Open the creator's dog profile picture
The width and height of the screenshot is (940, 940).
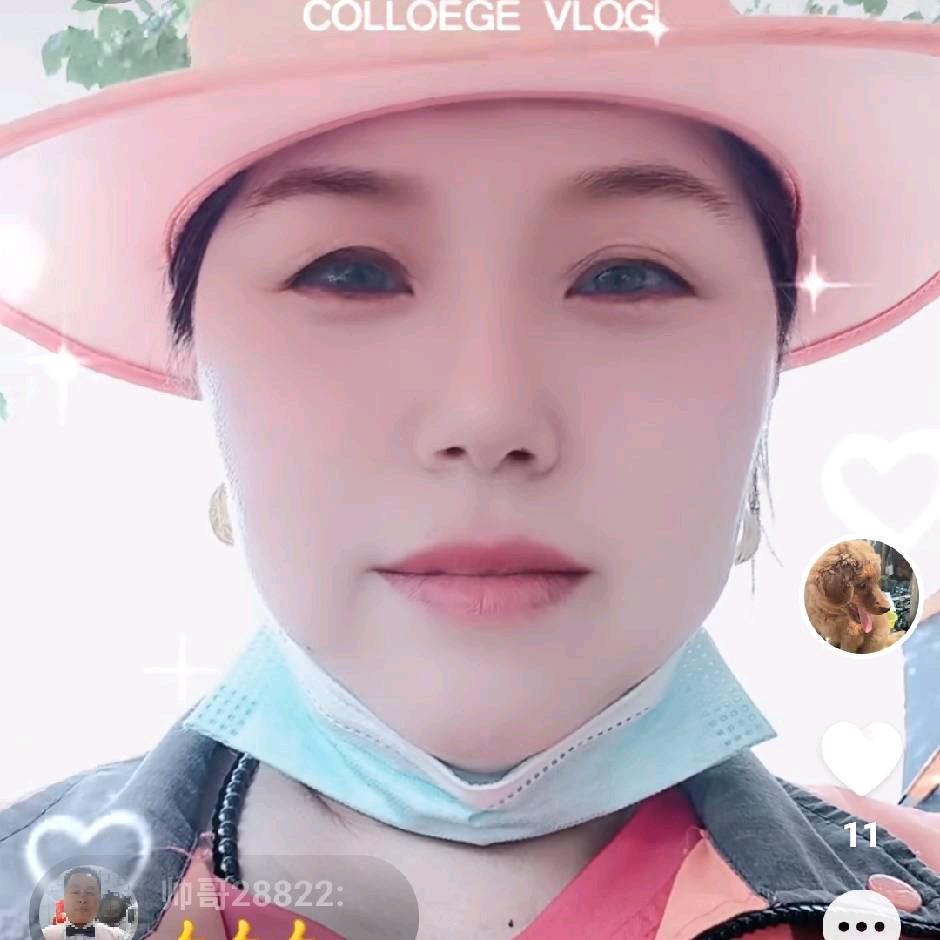click(x=861, y=597)
